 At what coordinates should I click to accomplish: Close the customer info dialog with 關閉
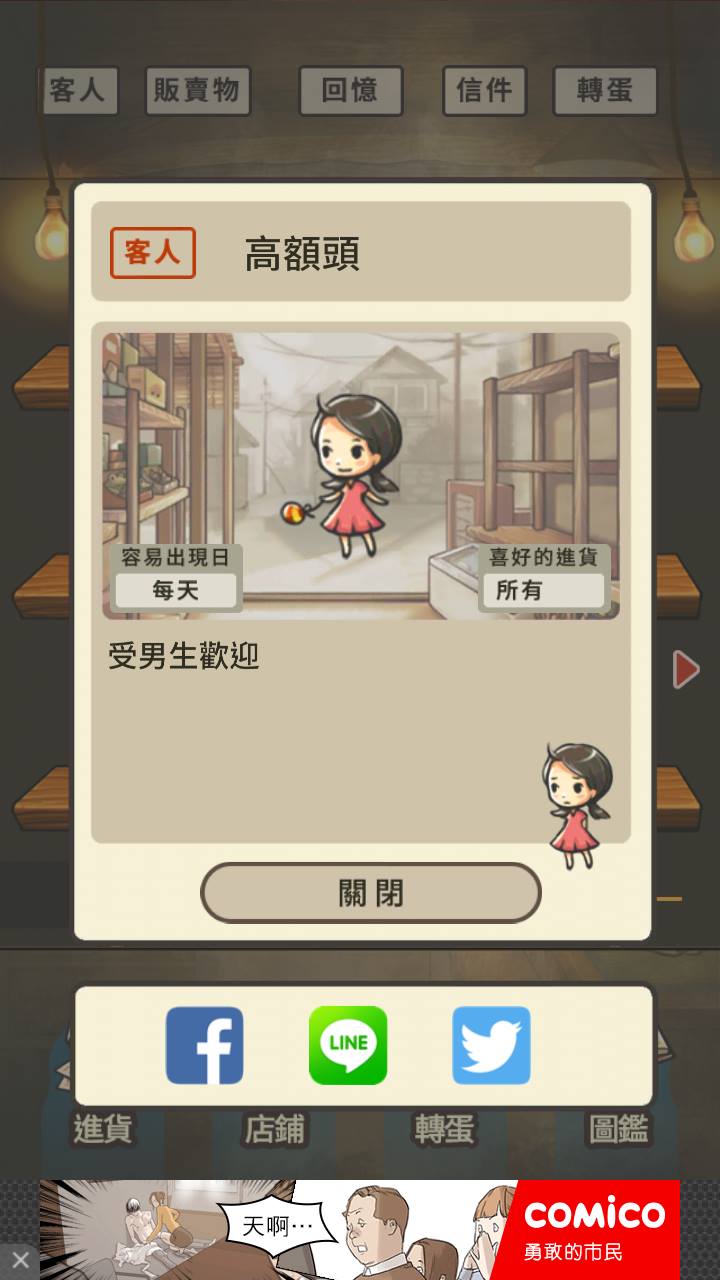coord(370,893)
